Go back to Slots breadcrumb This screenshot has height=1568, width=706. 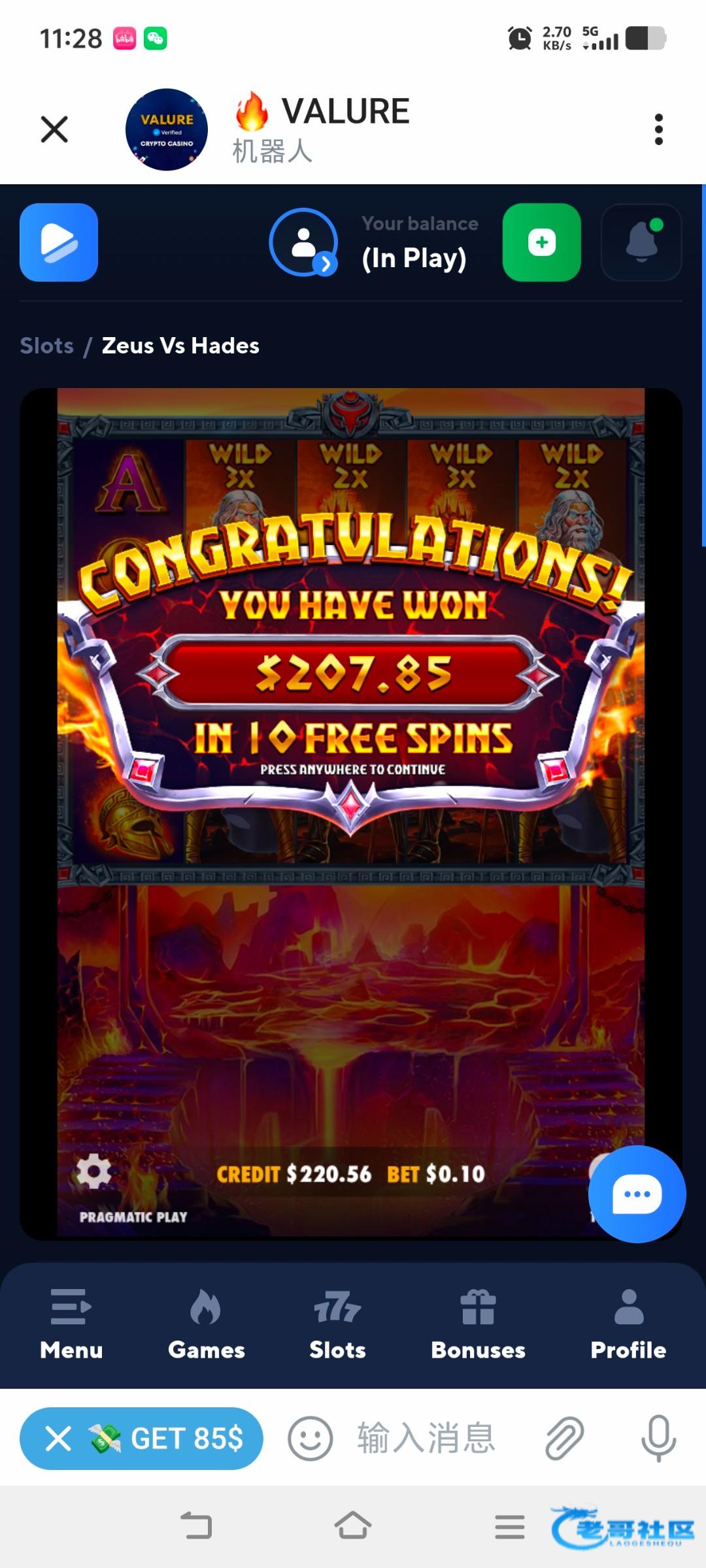pyautogui.click(x=46, y=346)
